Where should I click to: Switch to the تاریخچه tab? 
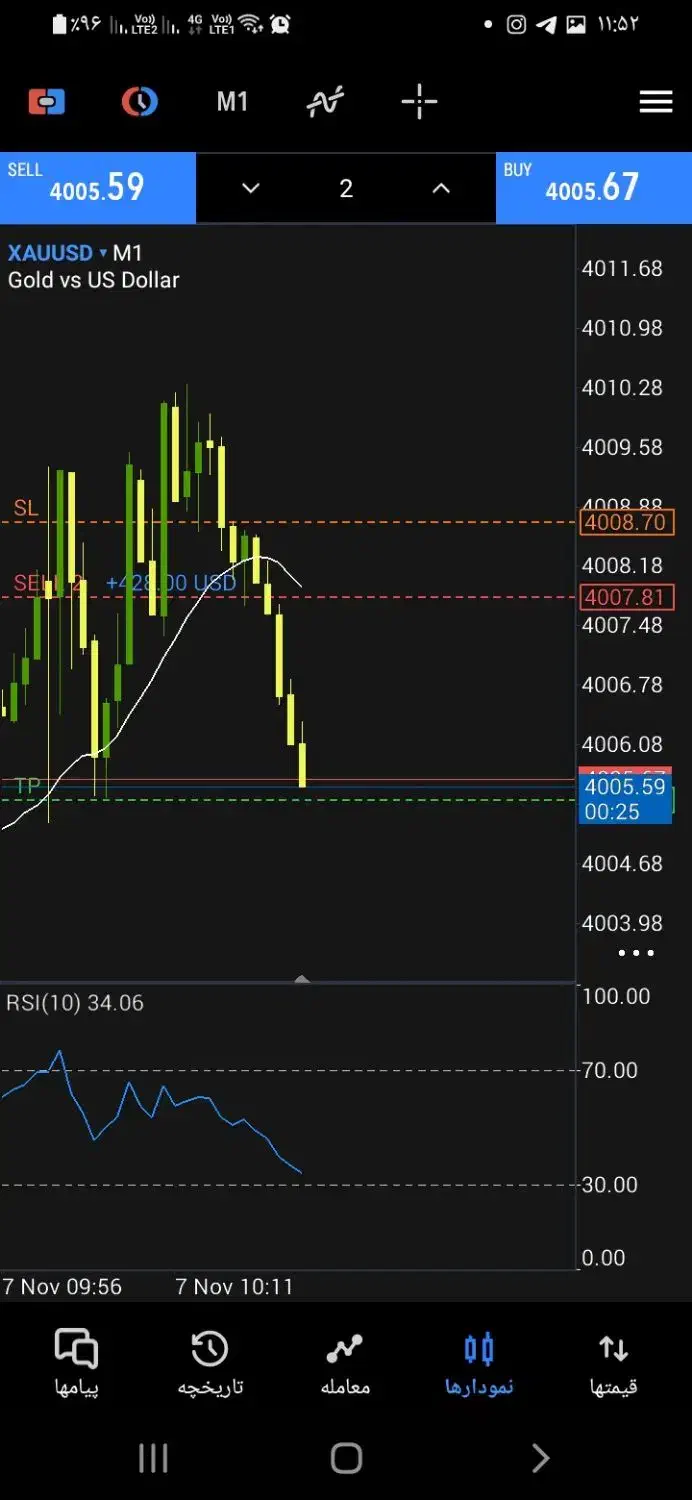(x=210, y=1364)
